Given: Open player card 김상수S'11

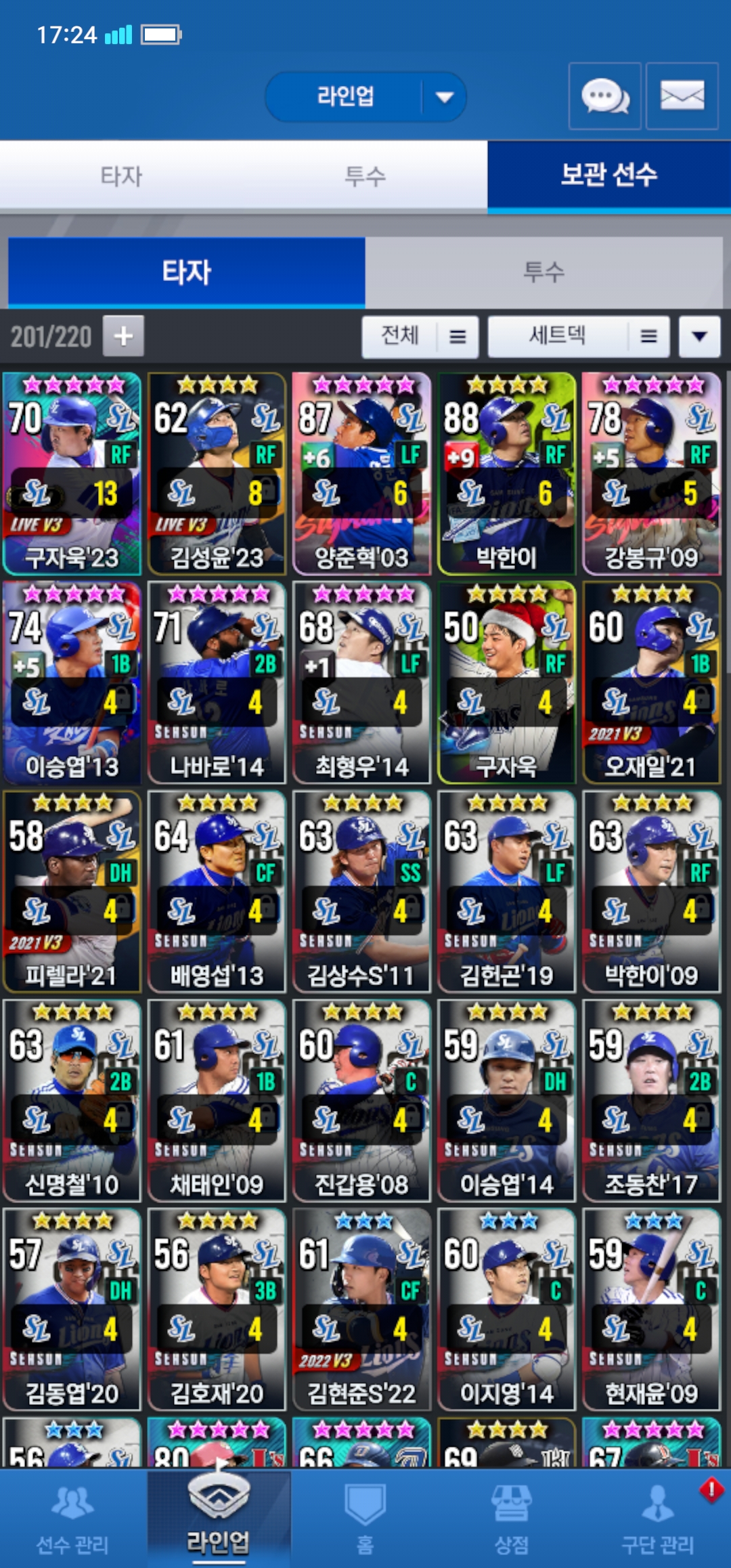Looking at the screenshot, I should pyautogui.click(x=361, y=892).
